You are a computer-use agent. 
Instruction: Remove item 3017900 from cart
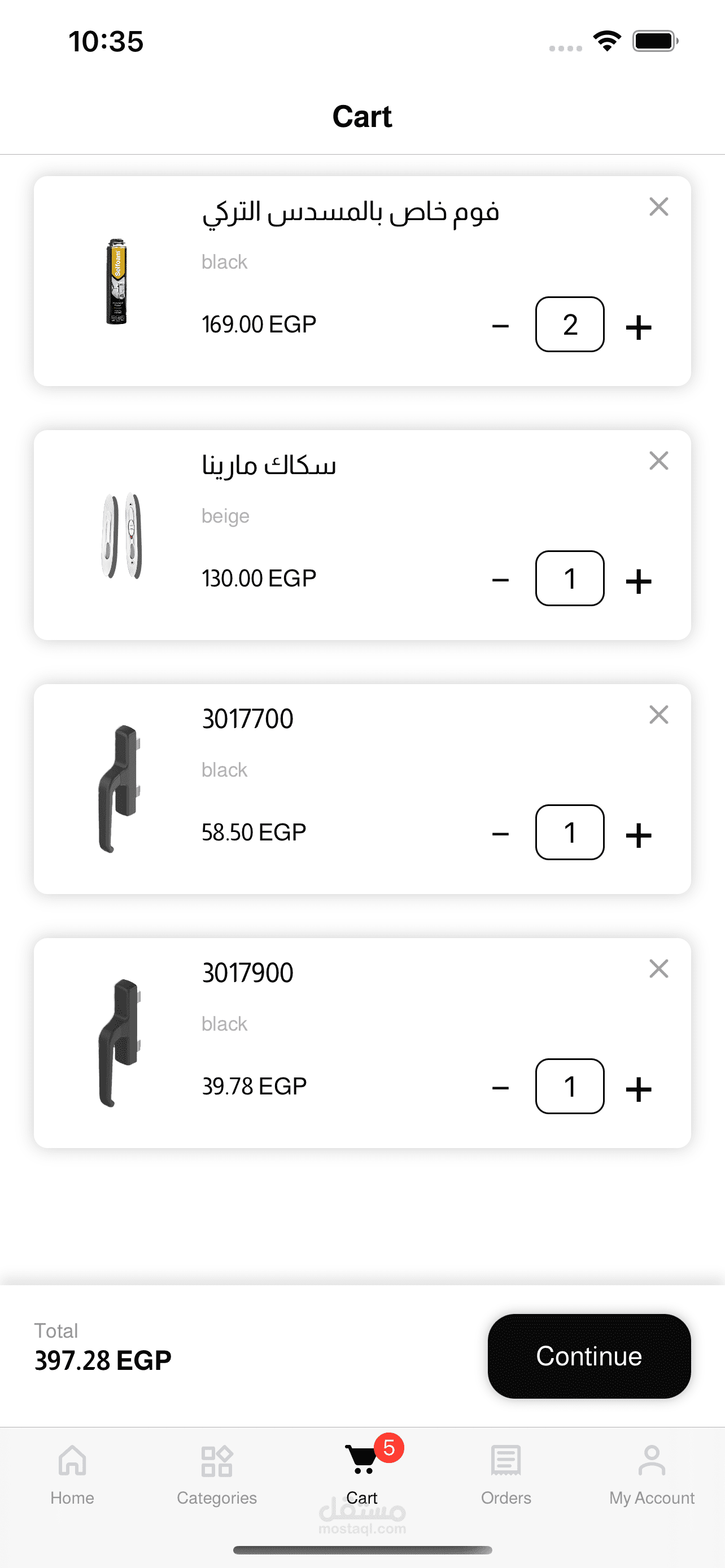pyautogui.click(x=658, y=969)
